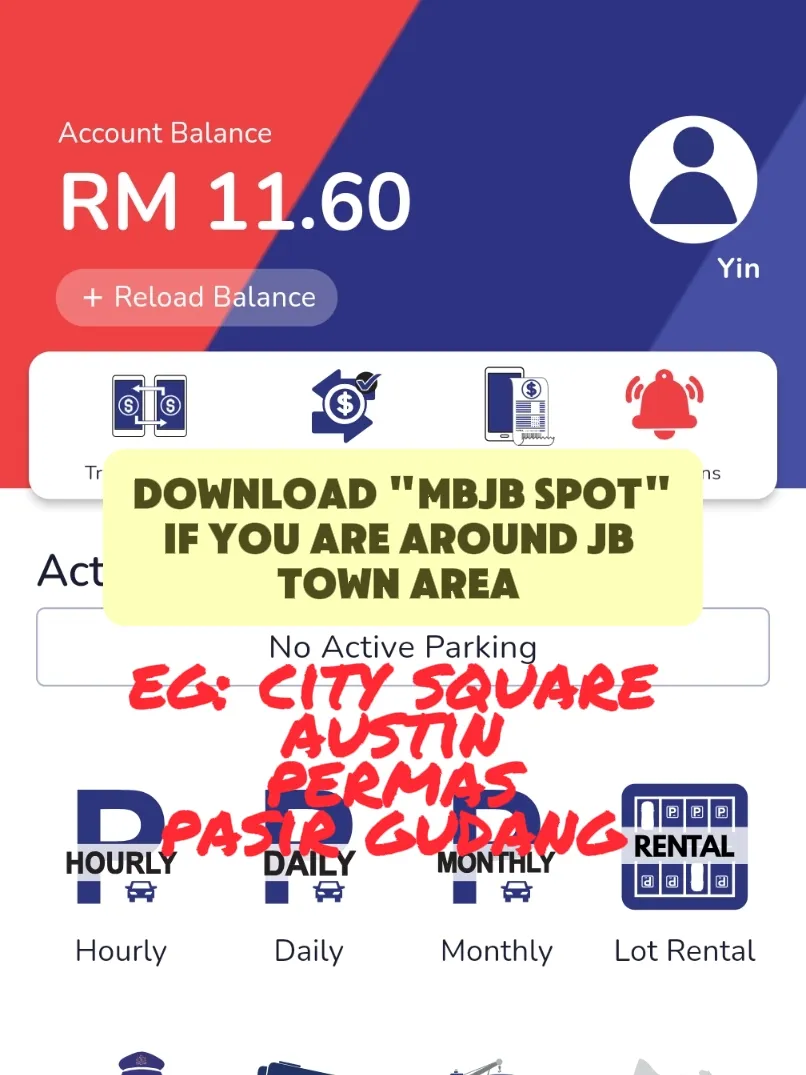Open the balance transfer shortcut

pyautogui.click(x=149, y=405)
